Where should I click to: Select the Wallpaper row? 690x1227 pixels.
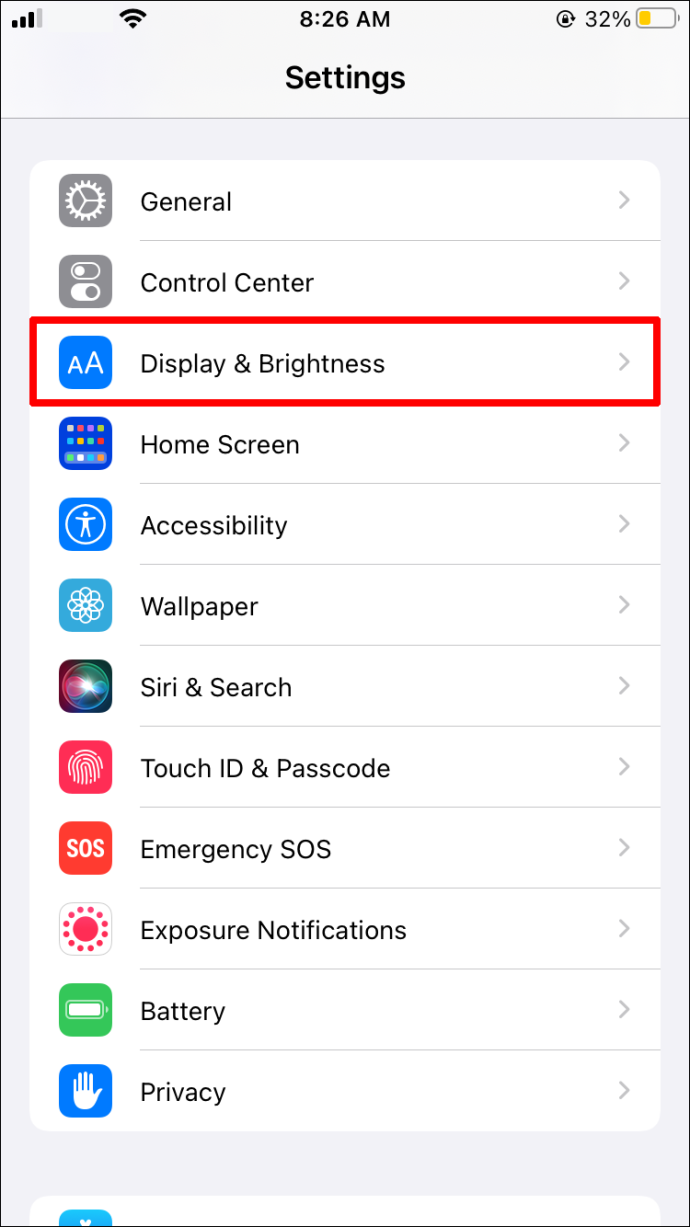pyautogui.click(x=345, y=606)
